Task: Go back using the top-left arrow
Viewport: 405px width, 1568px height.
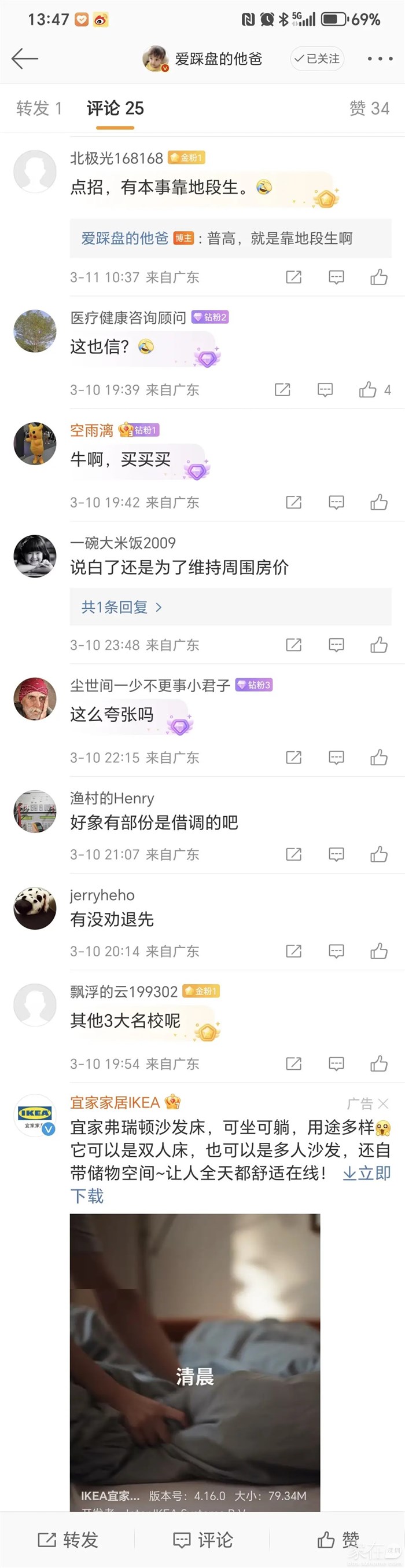Action: [24, 59]
